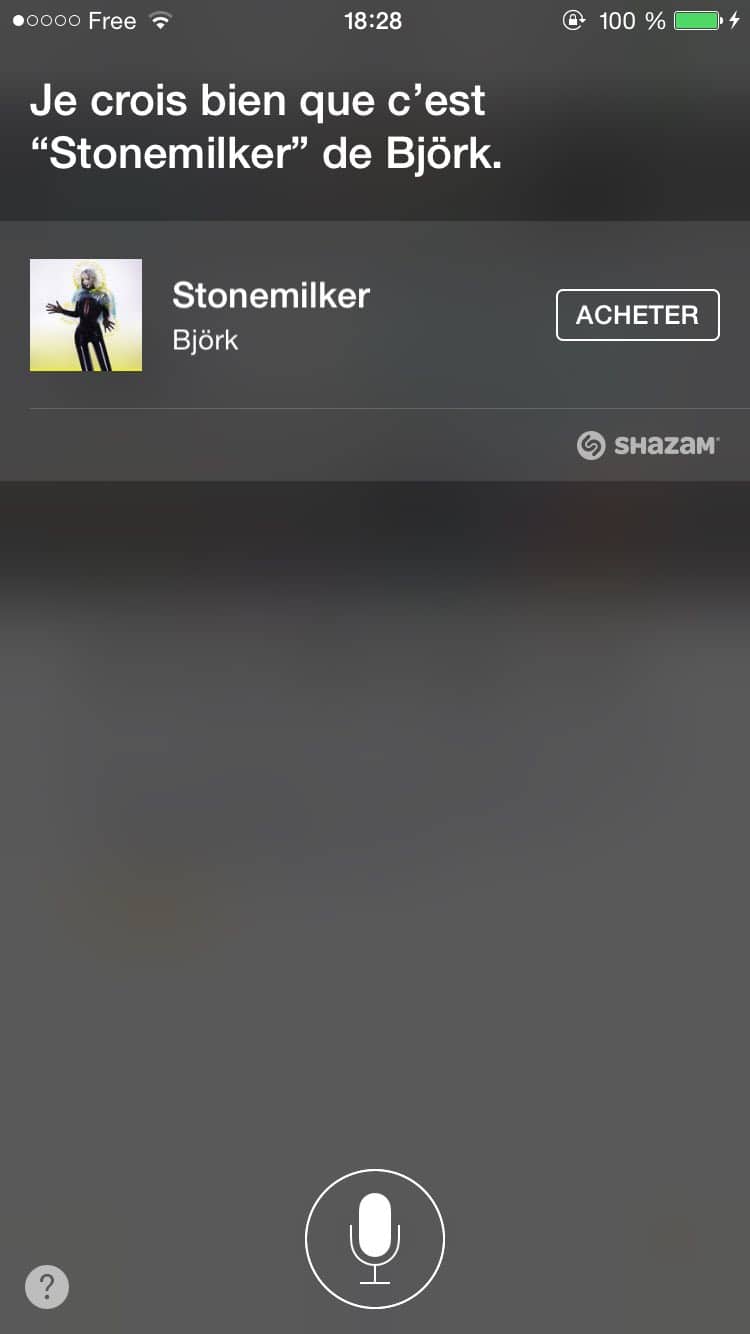Open Shazam via its logo link
The width and height of the screenshot is (750, 1334).
point(648,445)
